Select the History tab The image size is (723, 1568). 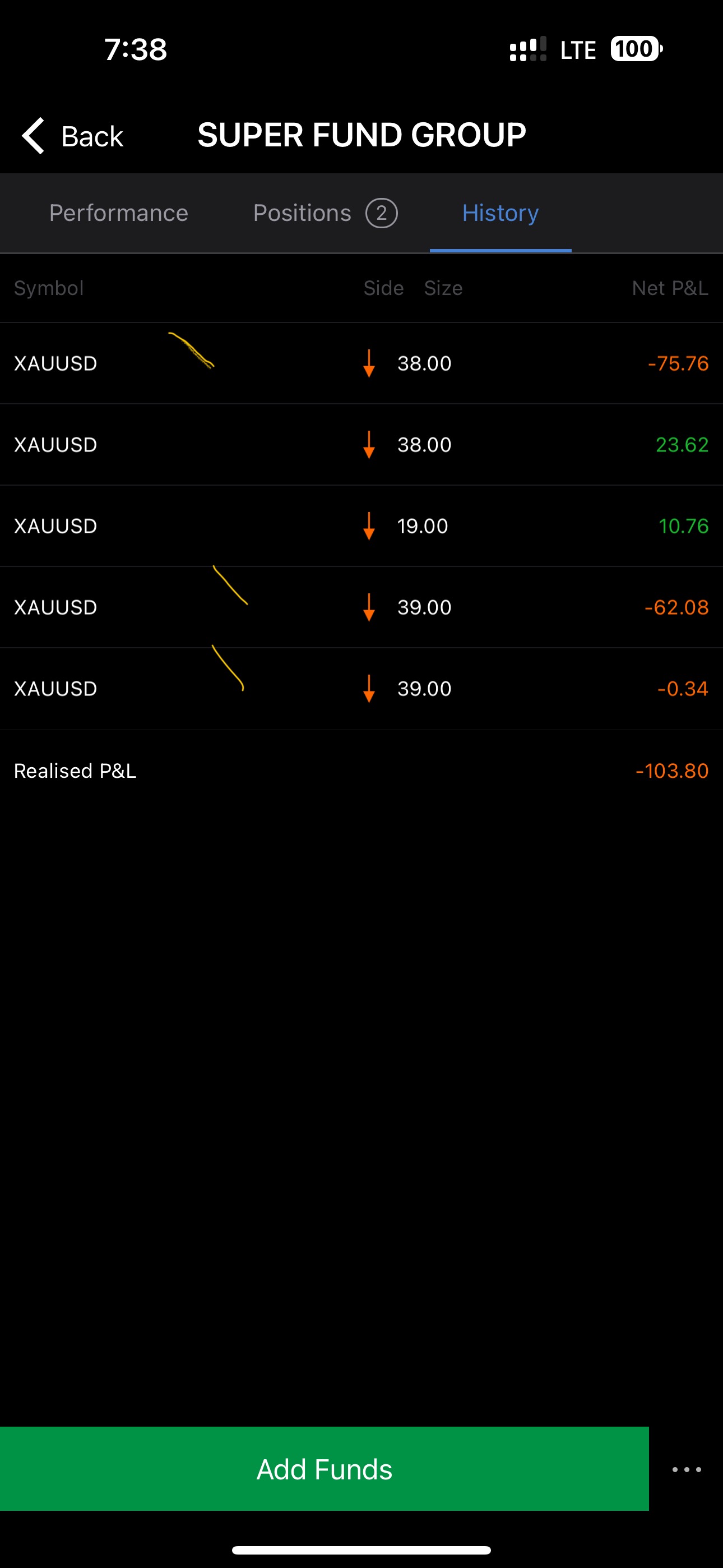pyautogui.click(x=500, y=213)
